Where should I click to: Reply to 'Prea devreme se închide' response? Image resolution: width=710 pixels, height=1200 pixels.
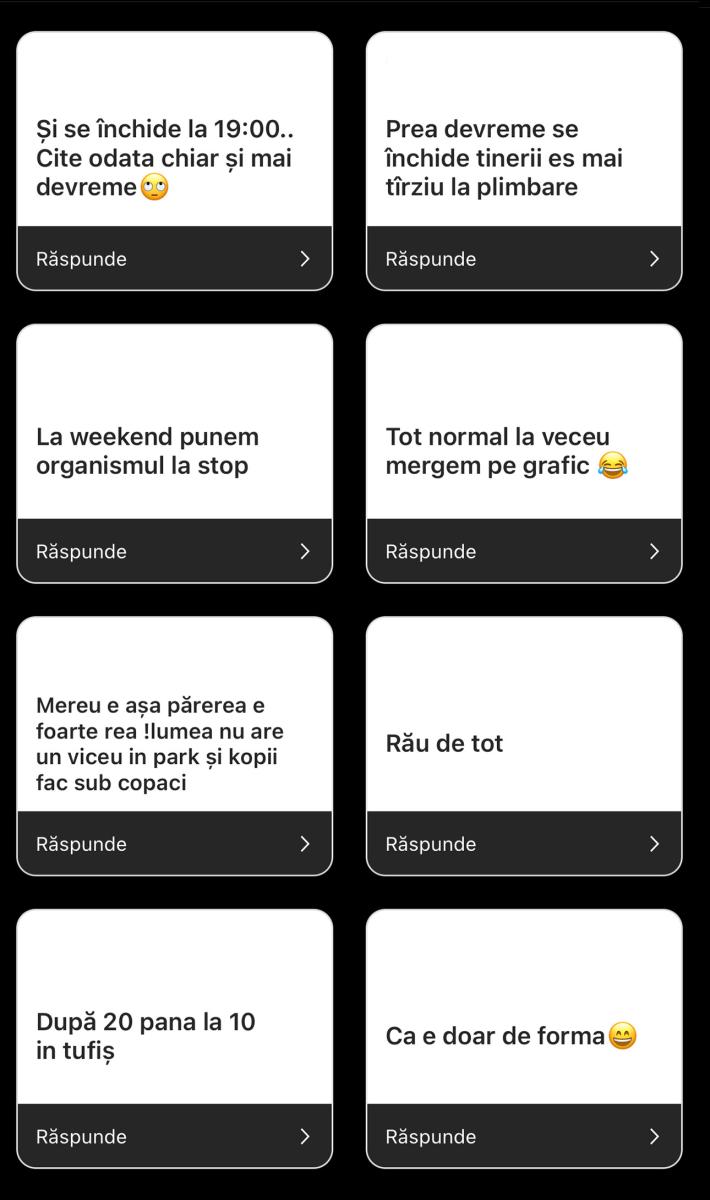click(524, 258)
